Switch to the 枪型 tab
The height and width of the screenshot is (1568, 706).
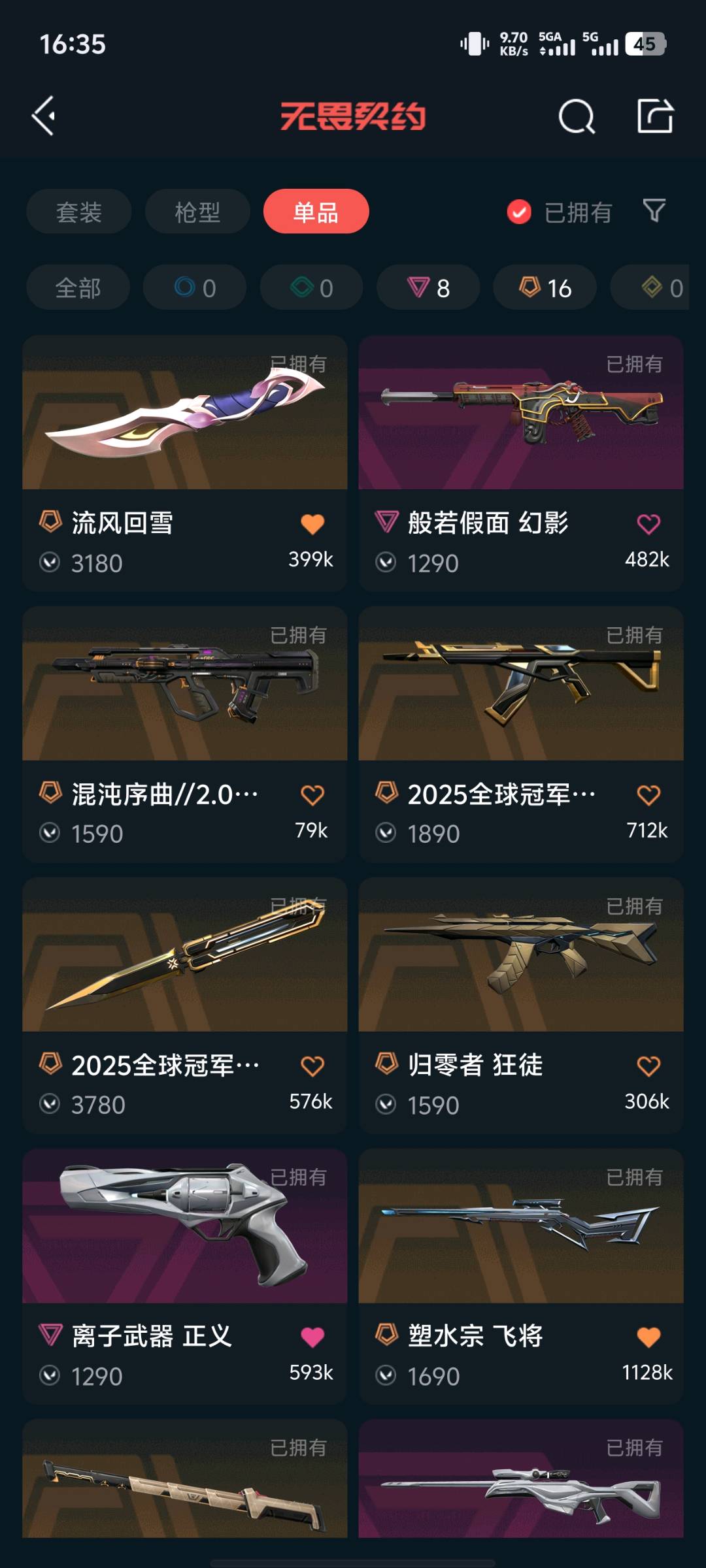[197, 212]
